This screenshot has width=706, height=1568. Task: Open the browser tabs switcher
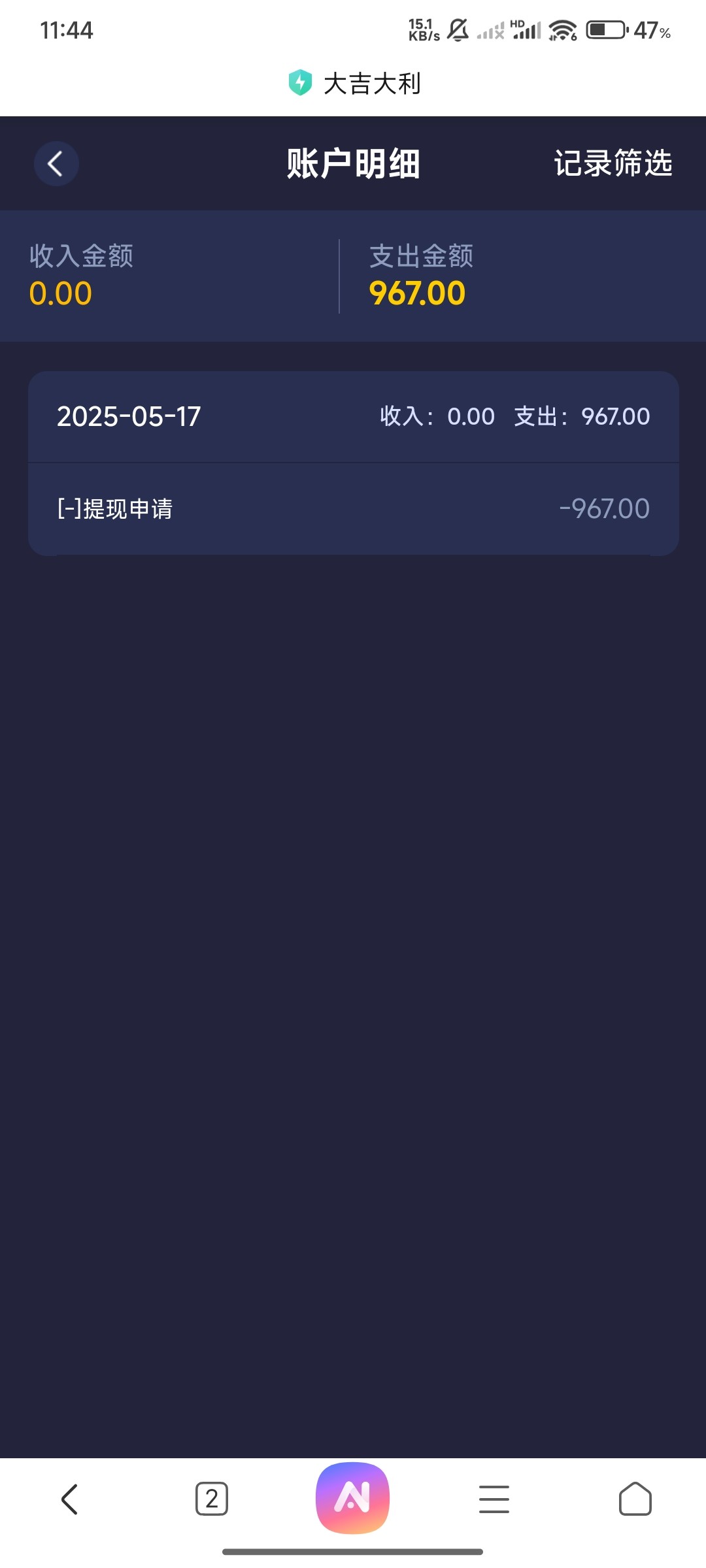coord(212,1499)
